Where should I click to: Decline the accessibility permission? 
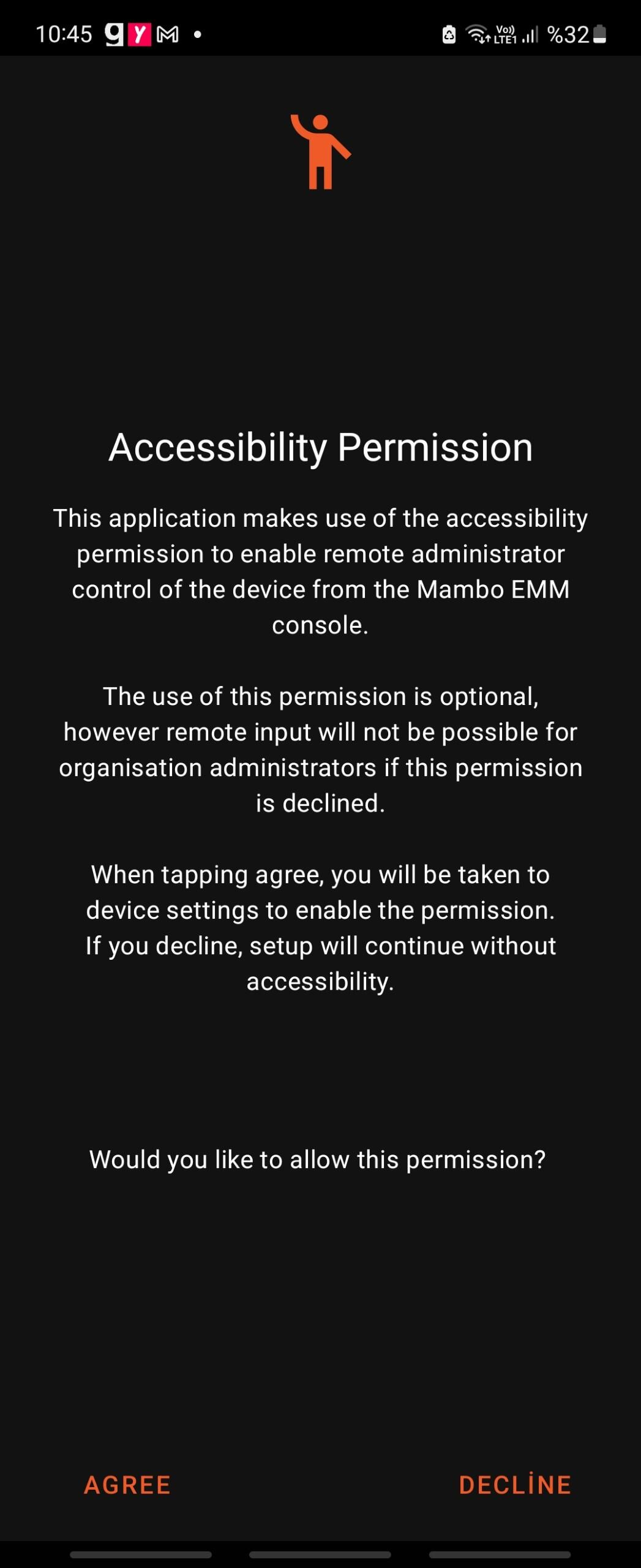coord(515,1485)
